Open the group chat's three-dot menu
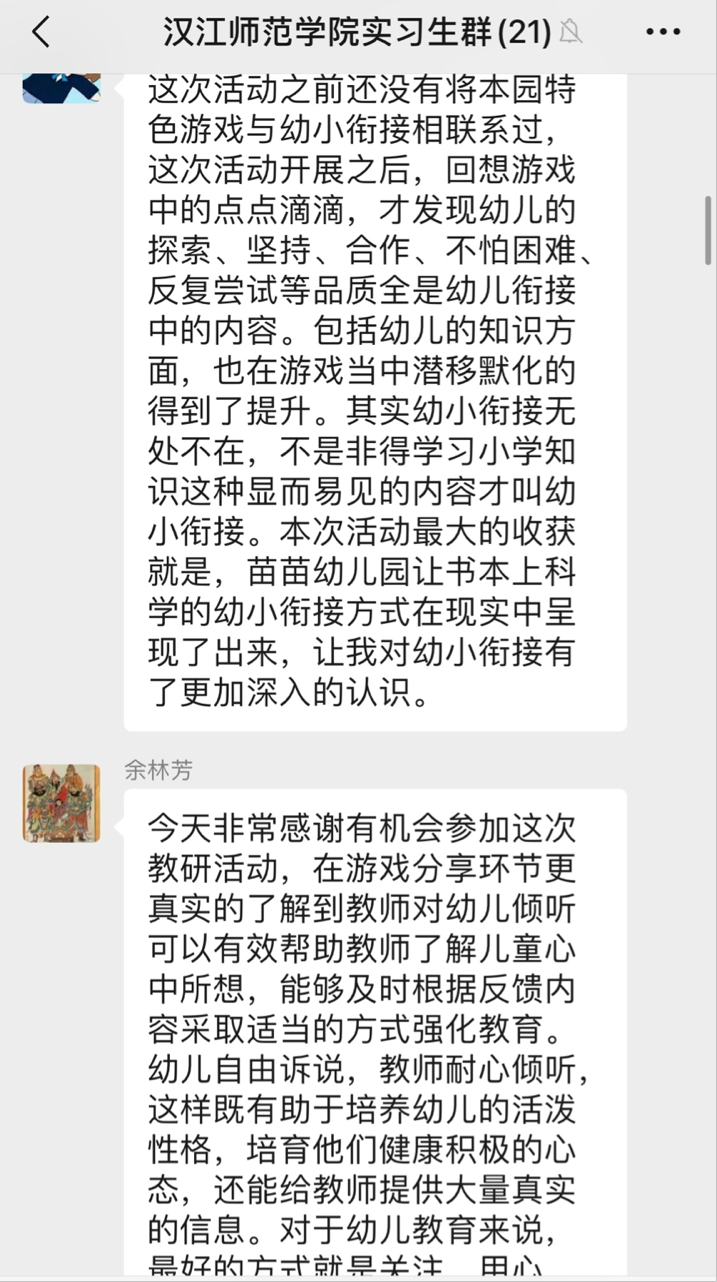The height and width of the screenshot is (1282, 717). 663,33
